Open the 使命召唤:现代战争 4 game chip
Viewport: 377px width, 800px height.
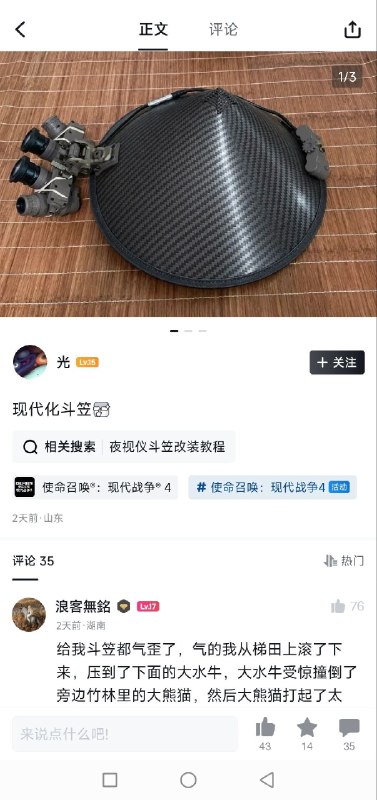tap(95, 487)
